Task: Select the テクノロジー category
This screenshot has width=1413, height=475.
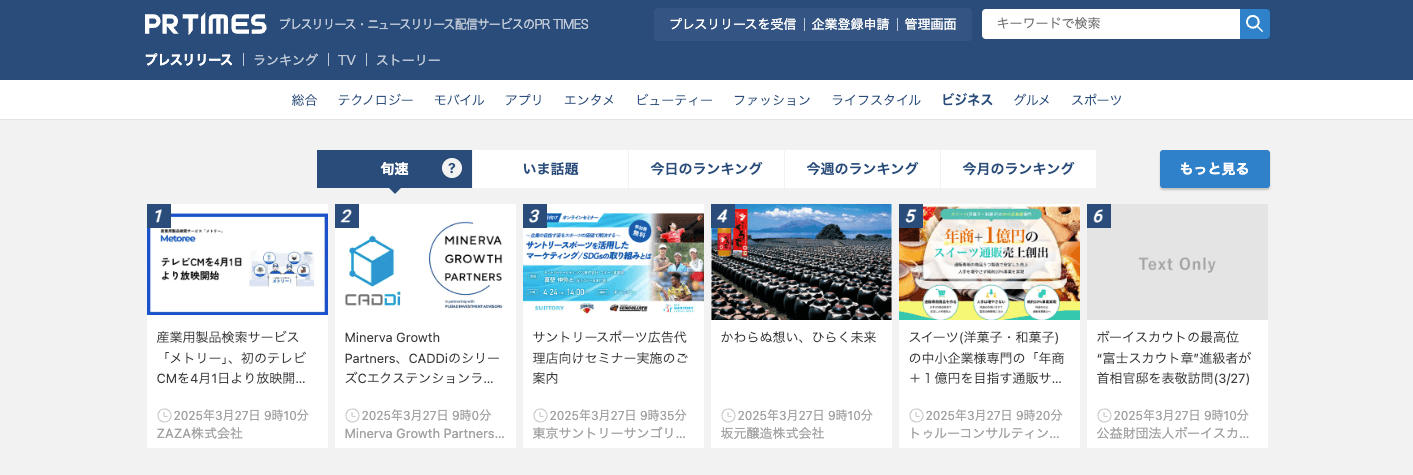Action: (375, 100)
